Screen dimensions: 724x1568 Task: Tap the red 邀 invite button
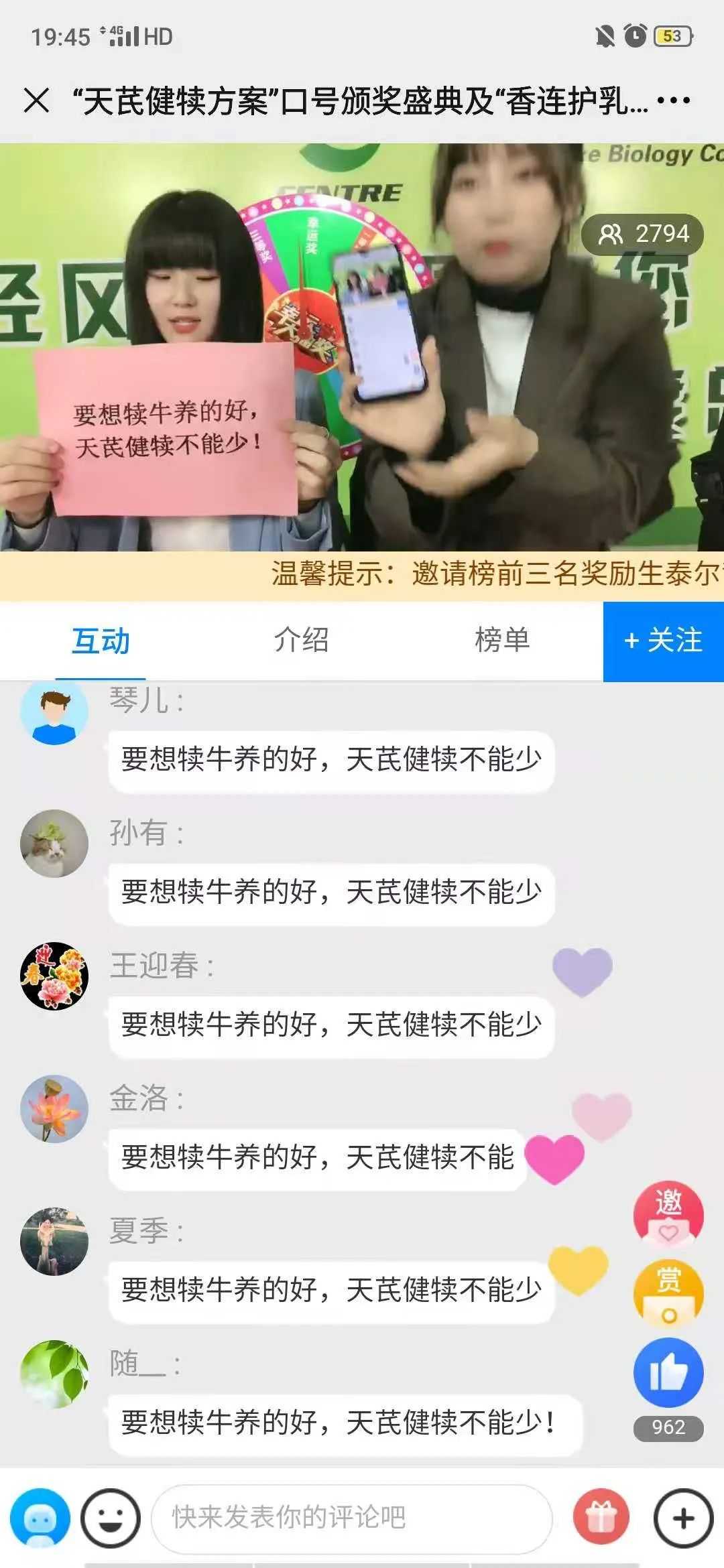(x=668, y=1214)
